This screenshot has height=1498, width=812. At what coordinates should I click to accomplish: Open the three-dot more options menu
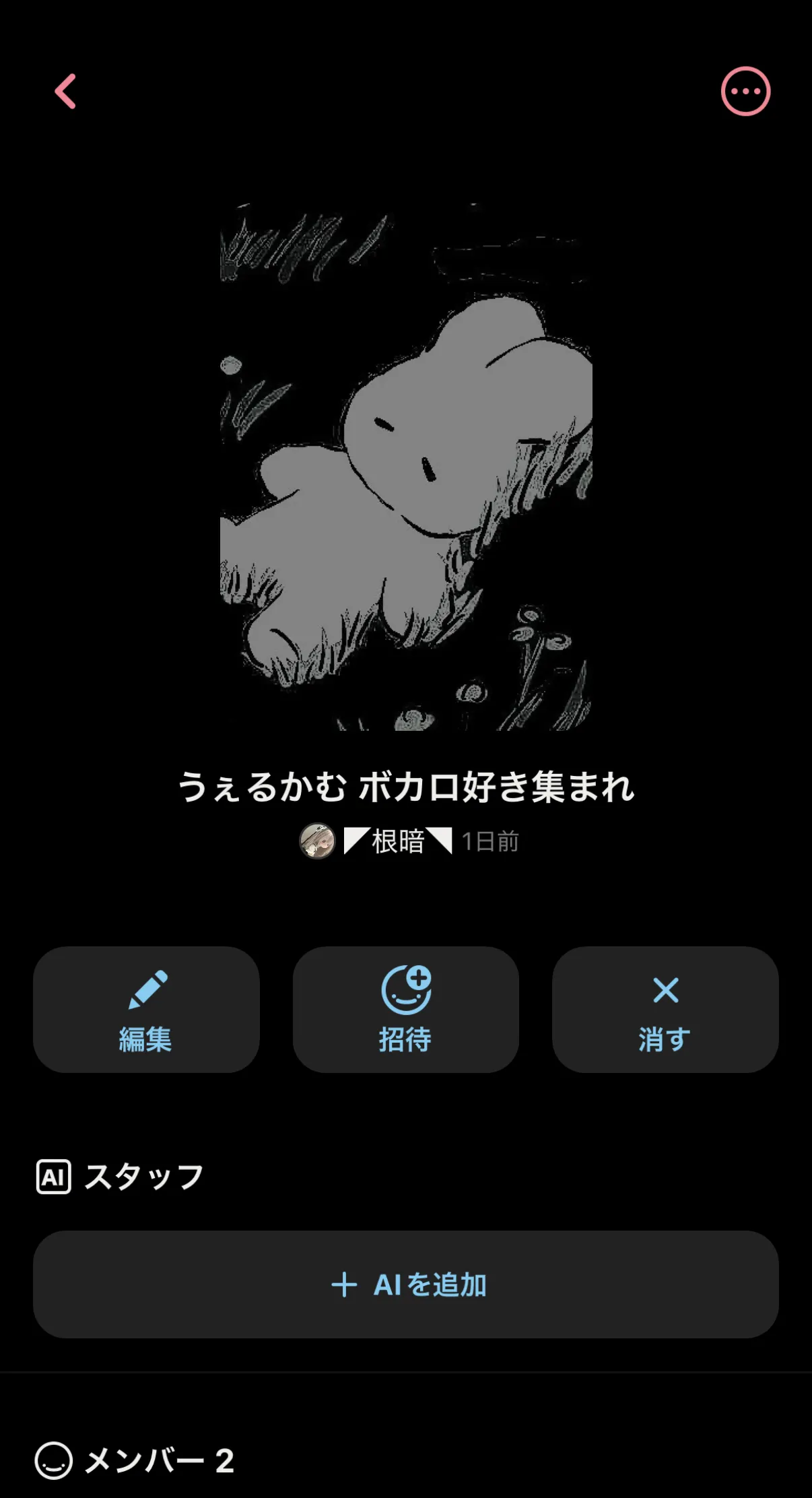[745, 92]
